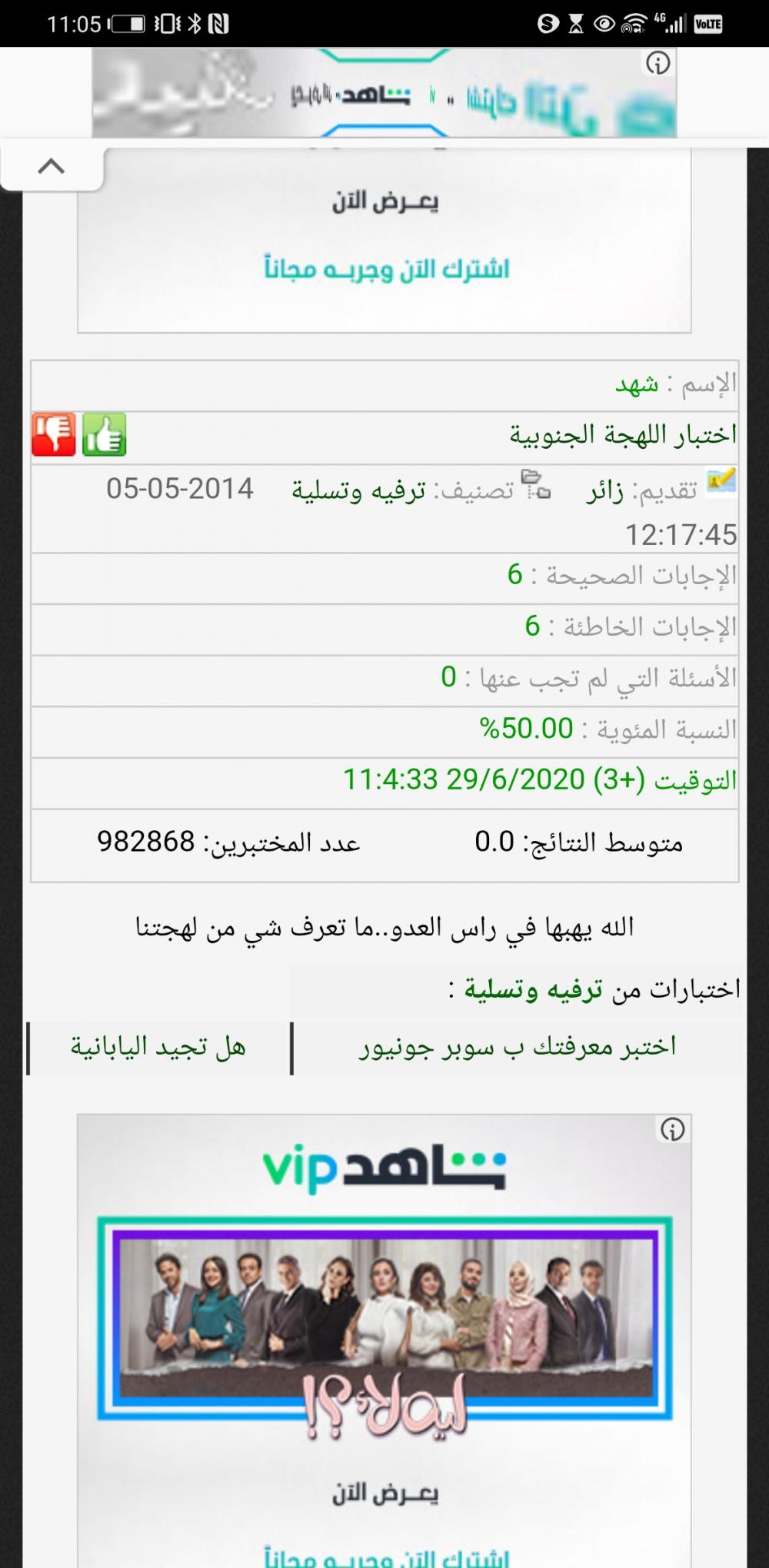Give the quiz a thumbs down

point(54,434)
